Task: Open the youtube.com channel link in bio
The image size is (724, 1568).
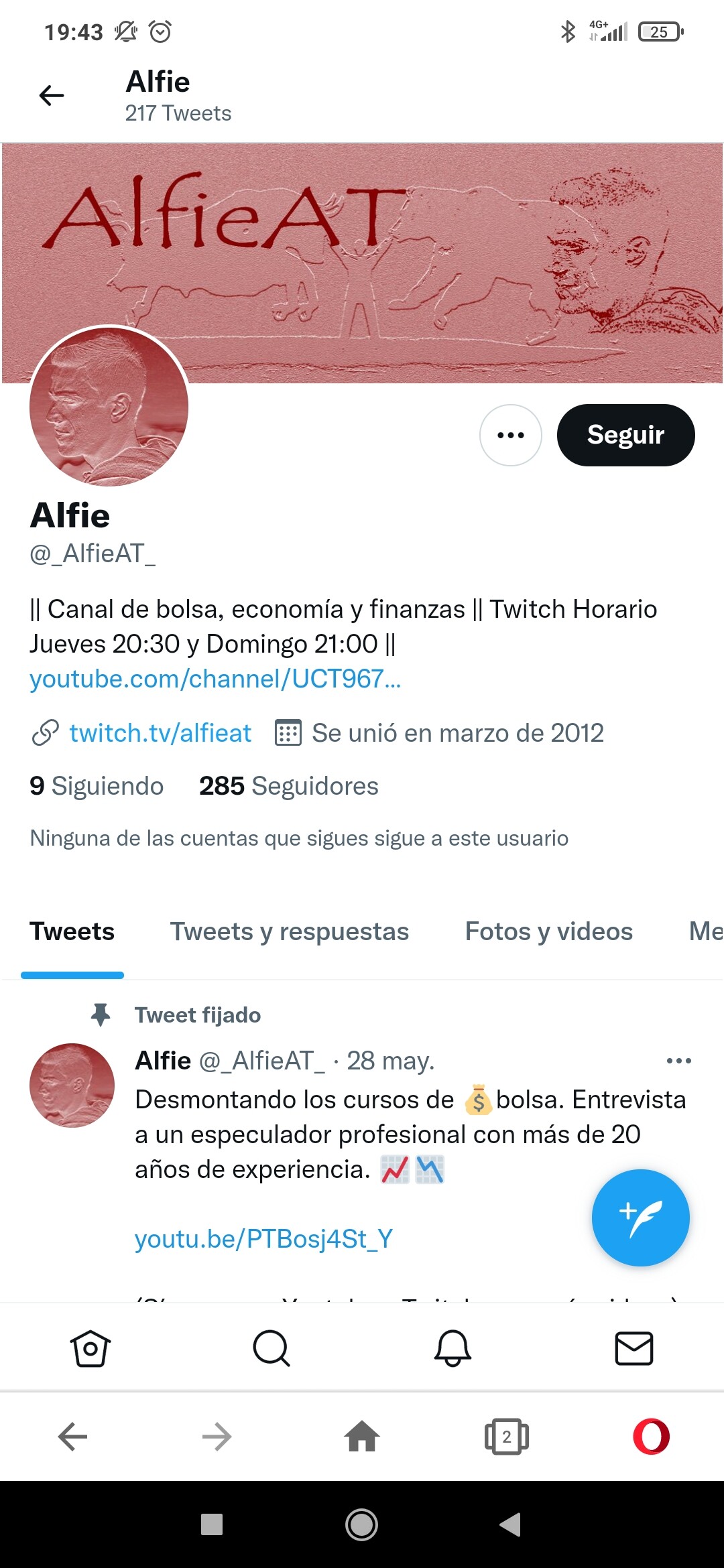Action: coord(215,679)
